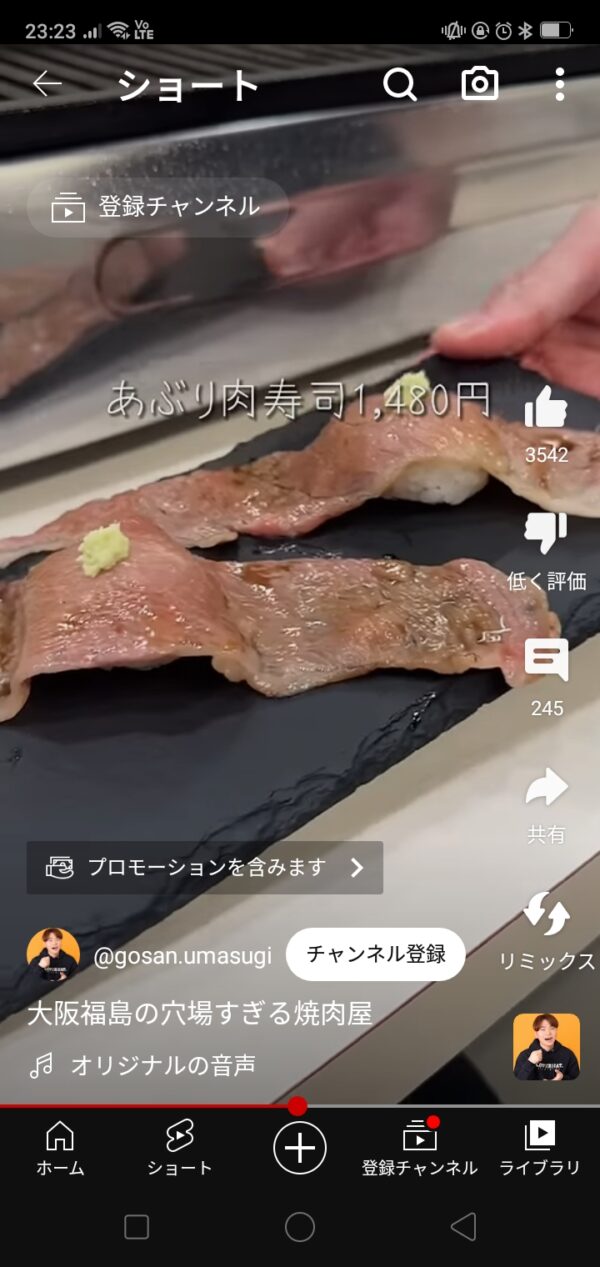Switch to the ショート tab

tap(180, 1147)
